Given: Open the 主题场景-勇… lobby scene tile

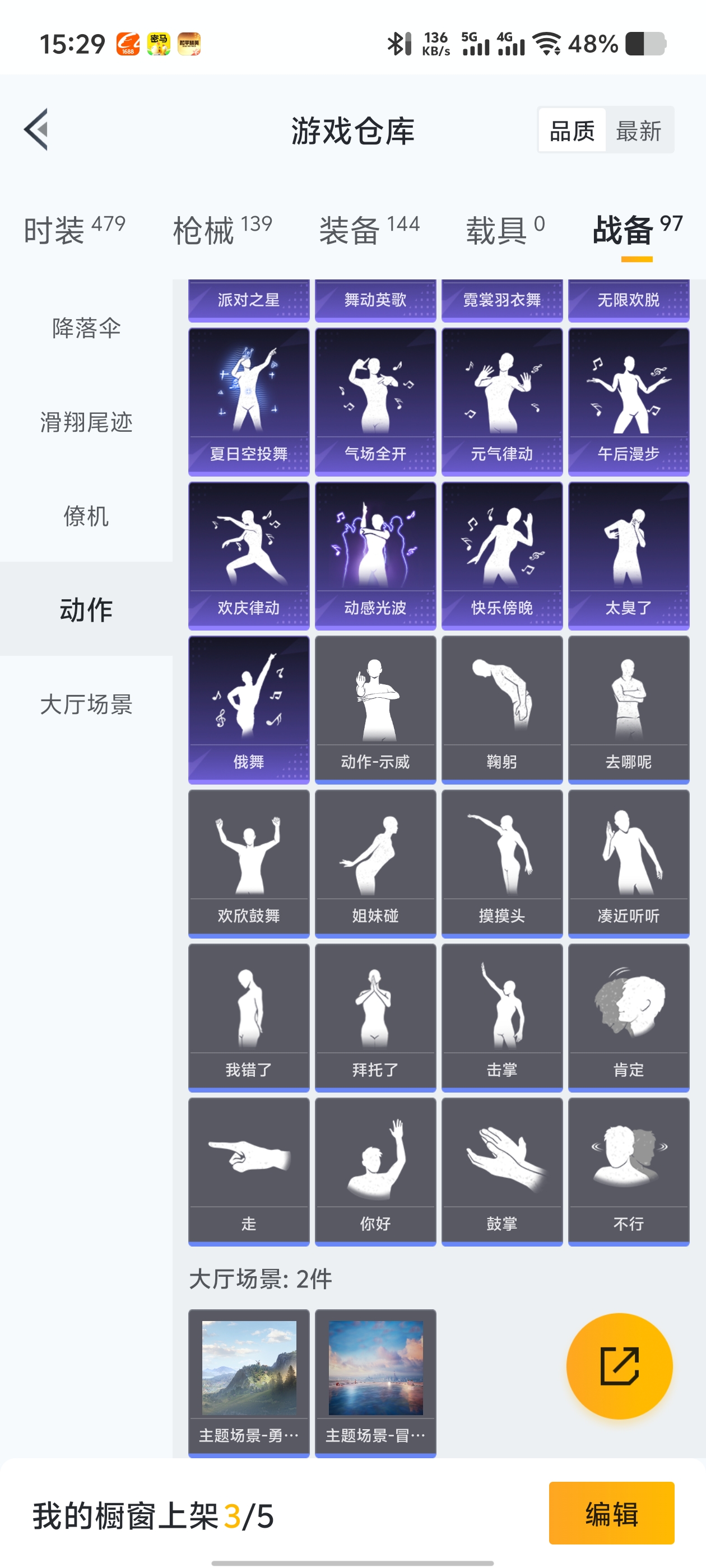Looking at the screenshot, I should [x=249, y=1382].
